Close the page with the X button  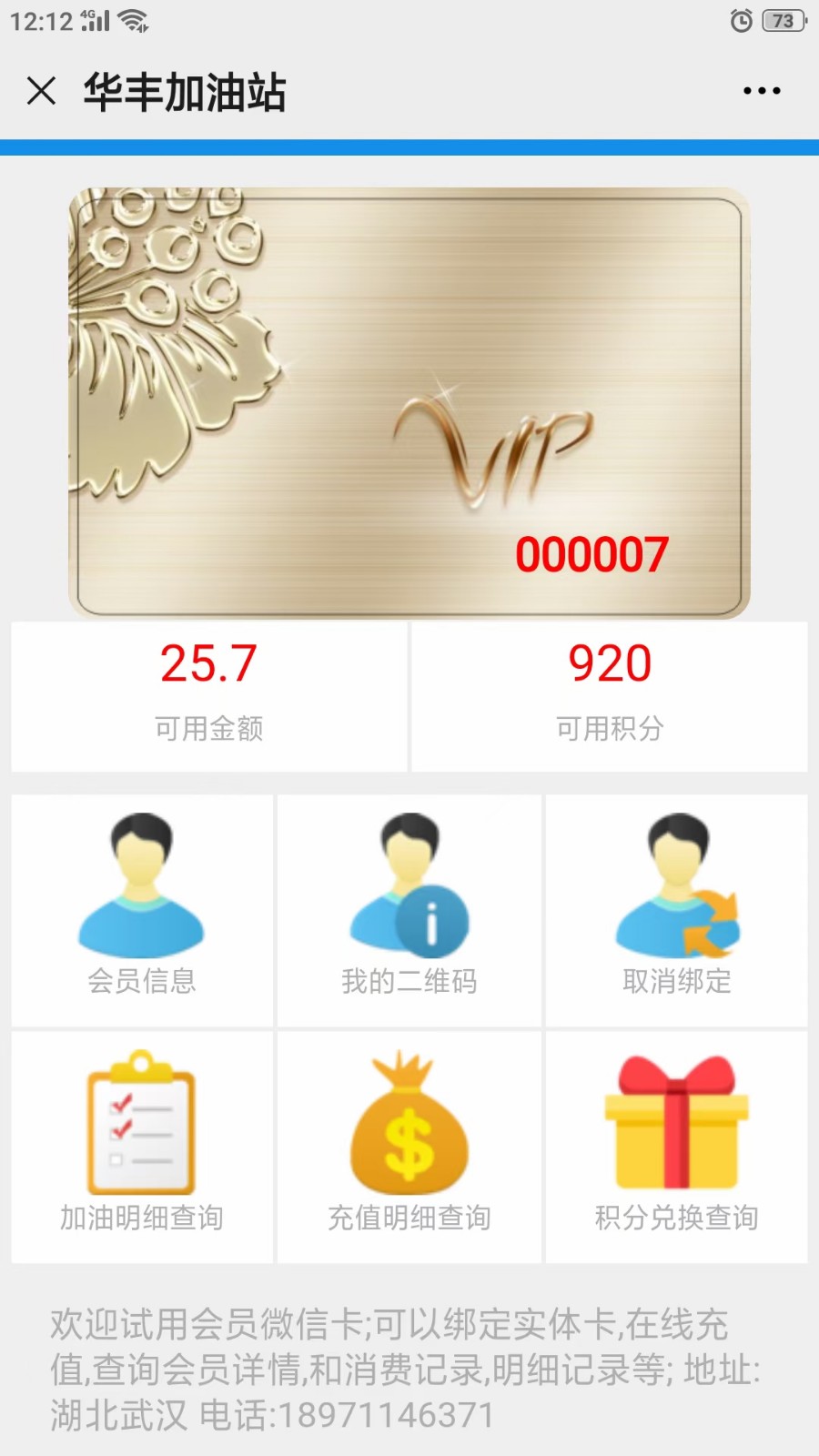coord(40,91)
